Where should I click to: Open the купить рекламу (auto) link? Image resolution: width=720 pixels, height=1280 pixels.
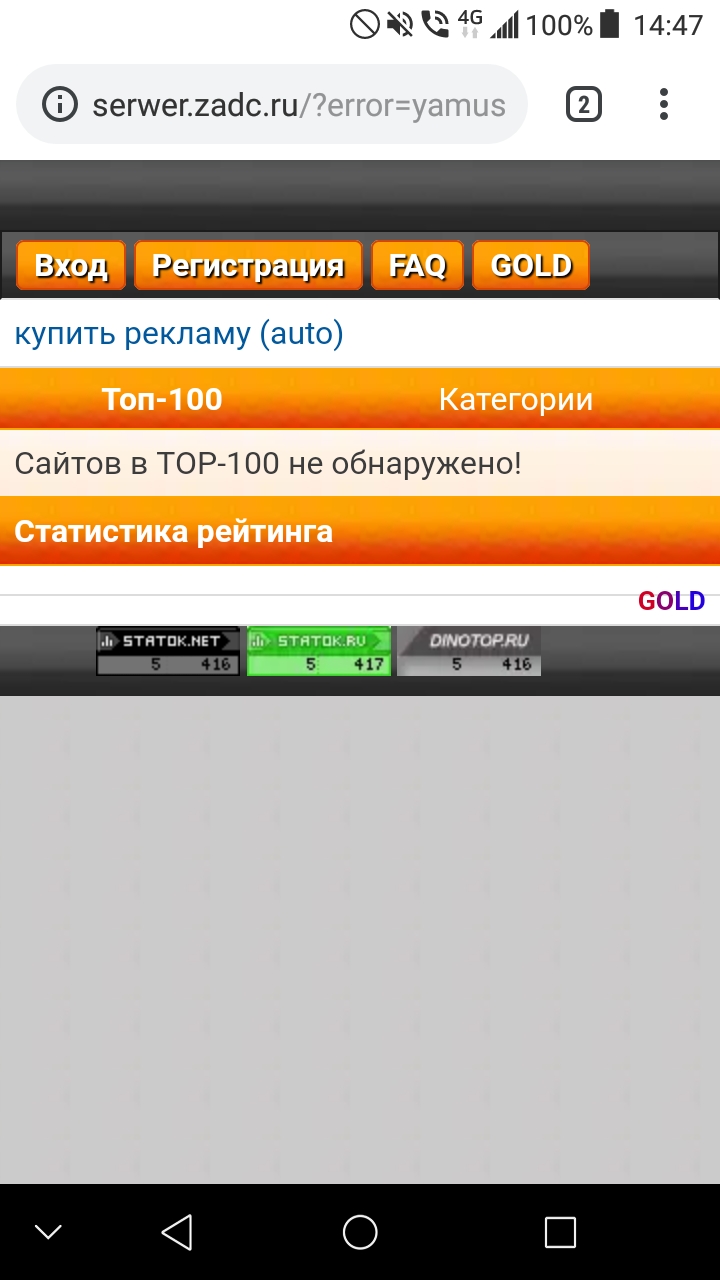[179, 334]
